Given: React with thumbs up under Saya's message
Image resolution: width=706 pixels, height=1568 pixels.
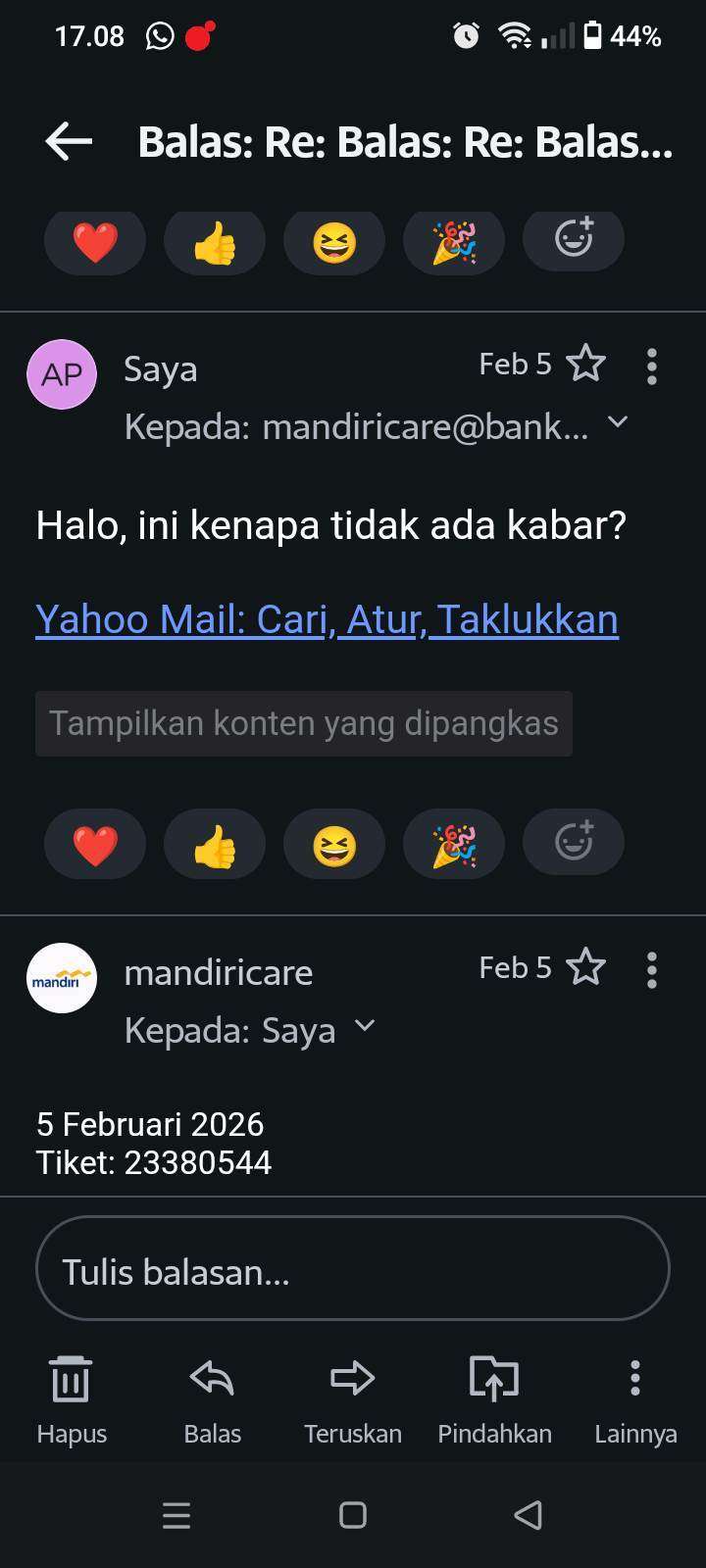Looking at the screenshot, I should pos(215,843).
